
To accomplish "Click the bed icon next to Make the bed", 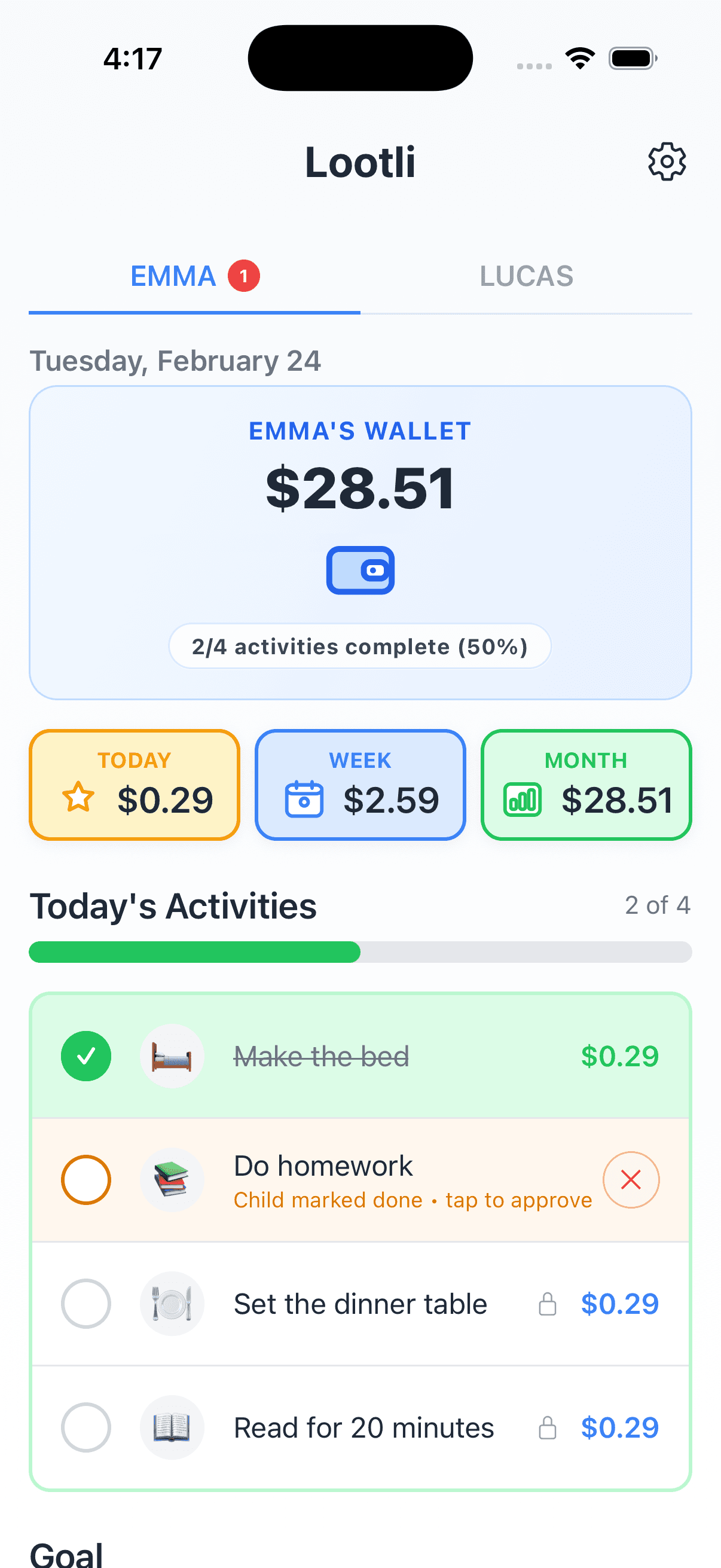I will click(x=172, y=1056).
